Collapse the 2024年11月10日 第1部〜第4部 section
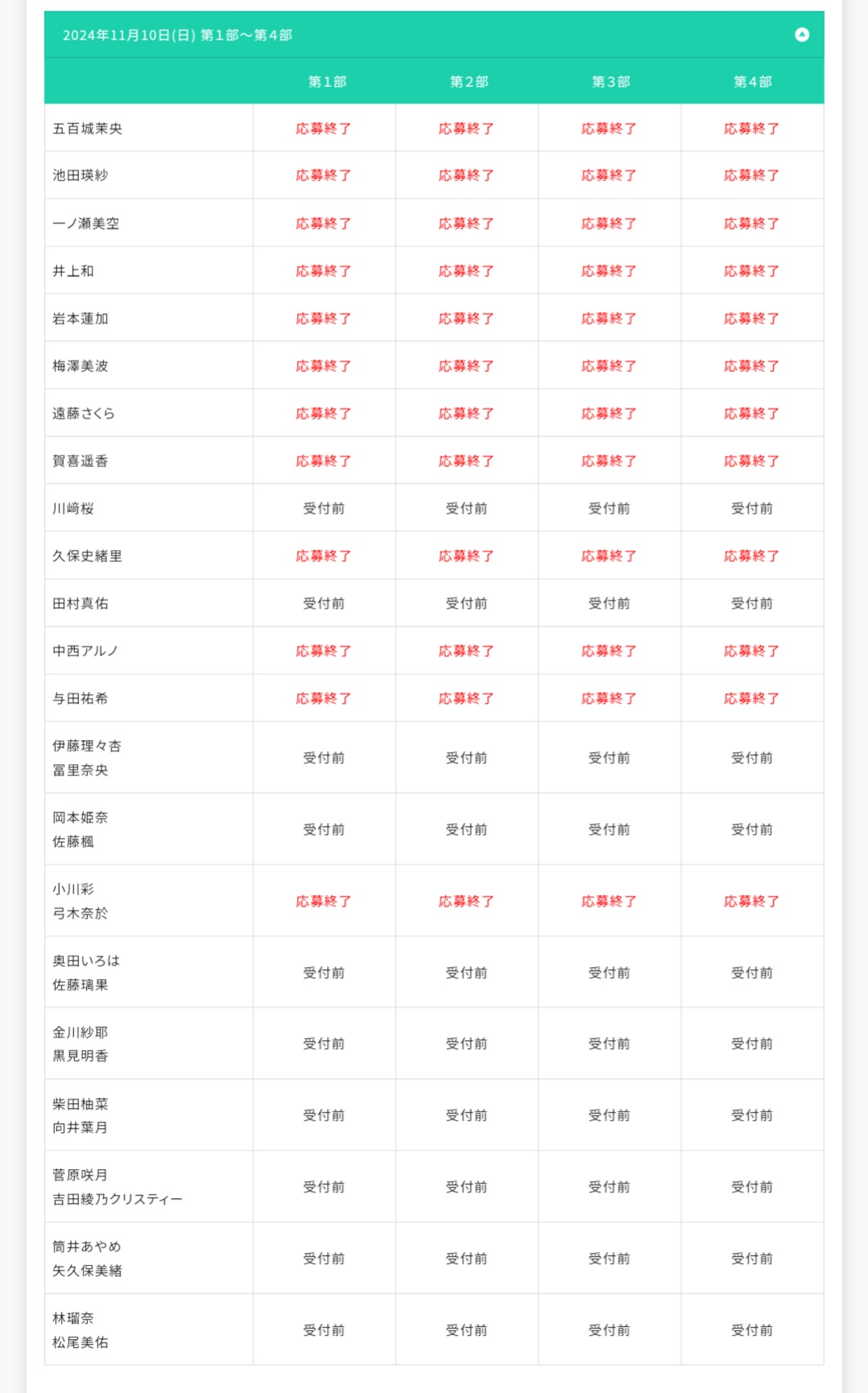The image size is (868, 1393). coord(801,35)
